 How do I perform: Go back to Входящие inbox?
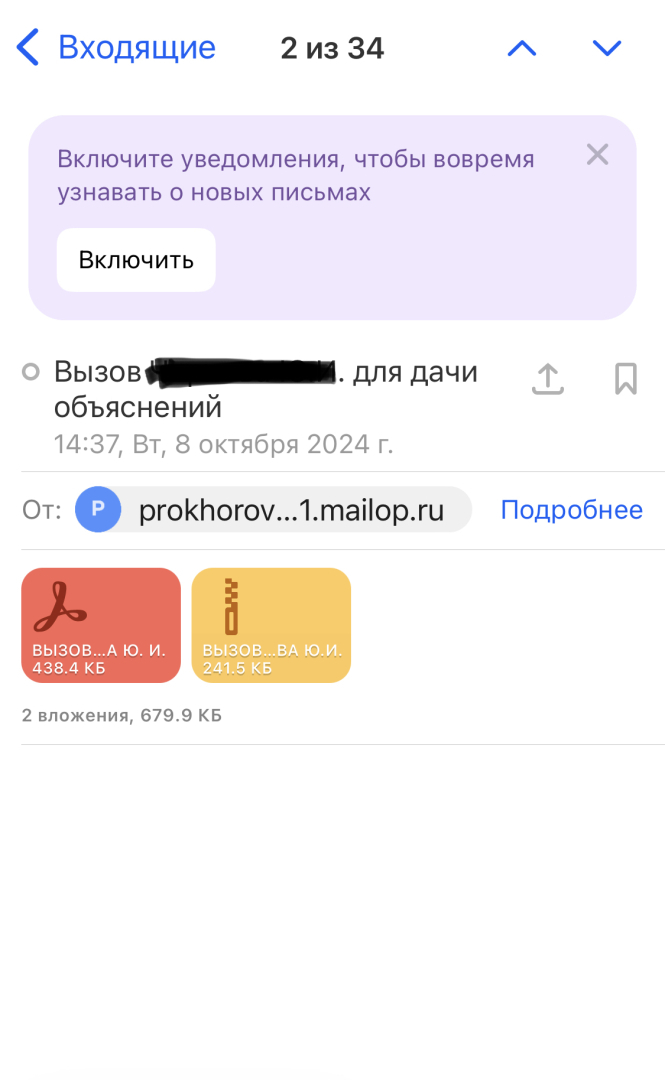tap(117, 48)
